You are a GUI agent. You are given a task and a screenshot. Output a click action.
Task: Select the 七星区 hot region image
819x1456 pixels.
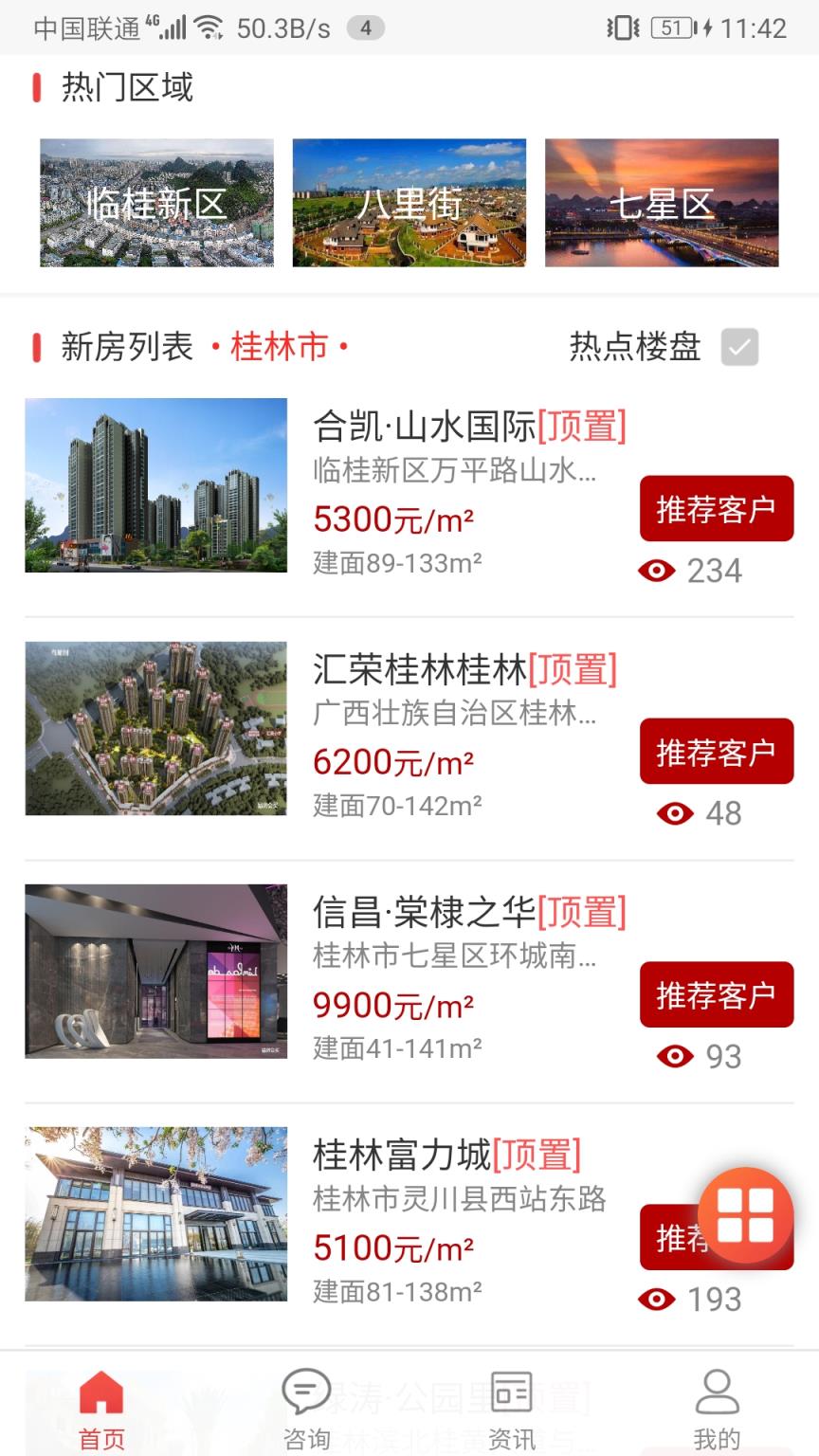[661, 203]
